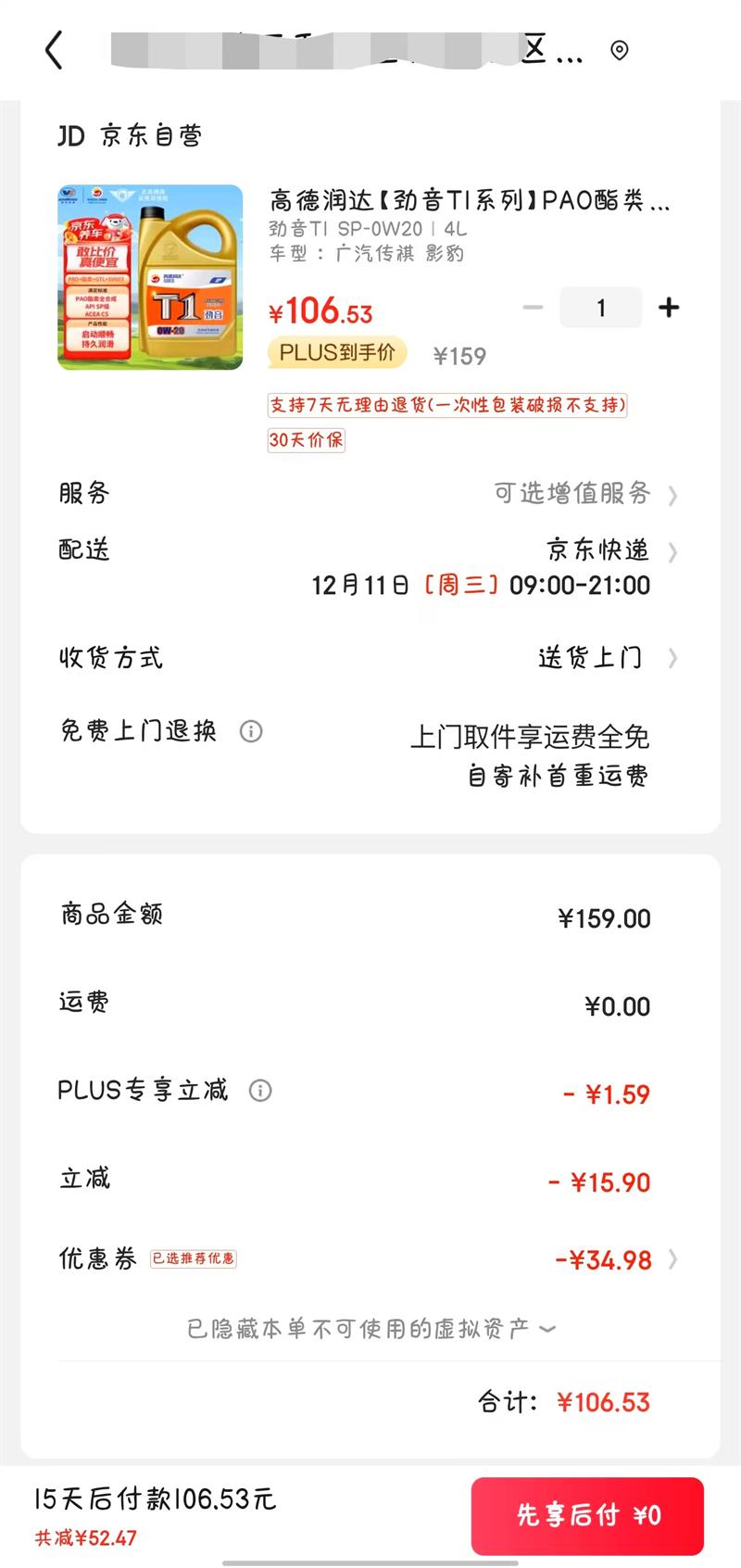Open the 高德润达 engine oil product thumbnail
This screenshot has height=1568, width=741.
click(150, 277)
